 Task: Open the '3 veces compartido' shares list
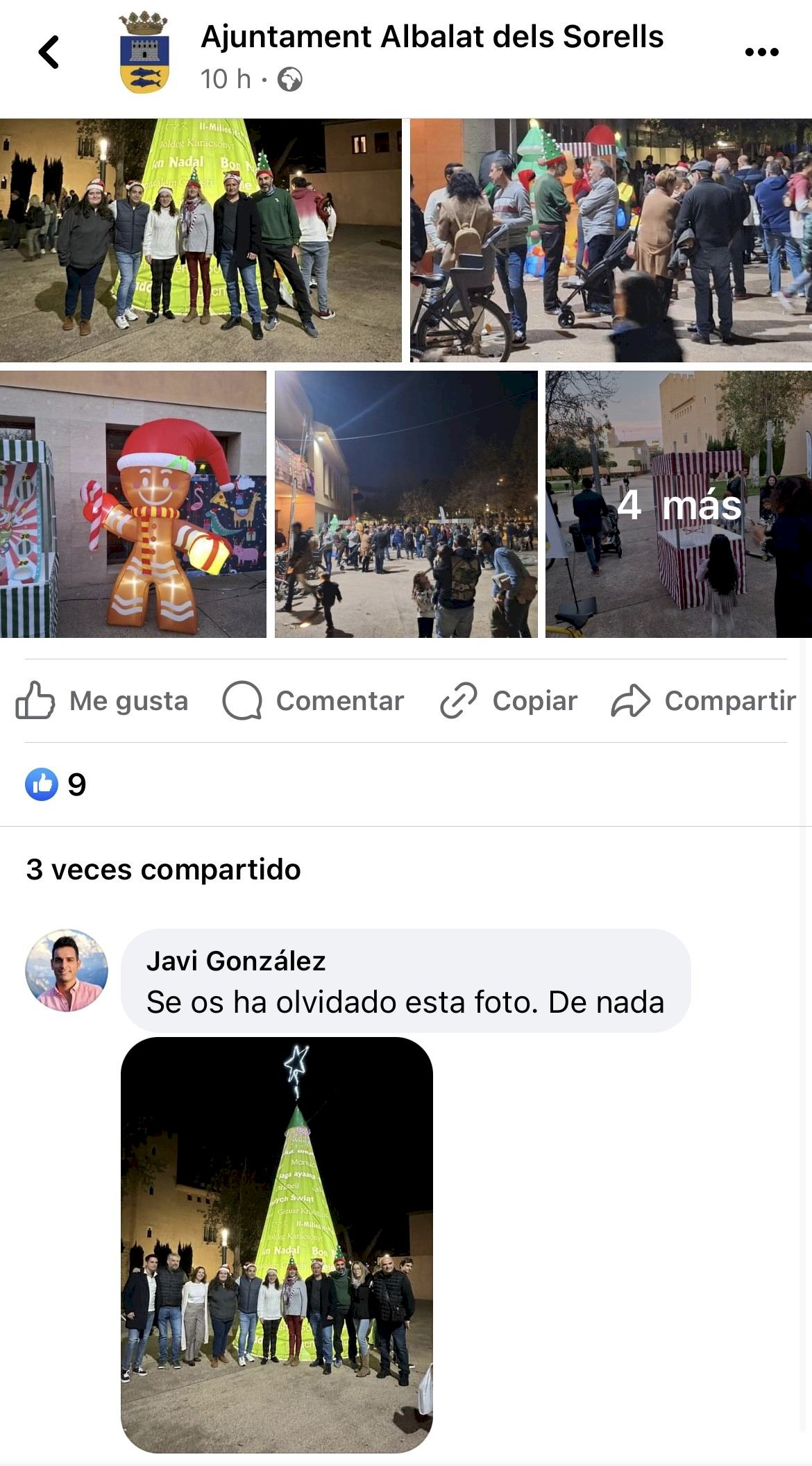163,869
